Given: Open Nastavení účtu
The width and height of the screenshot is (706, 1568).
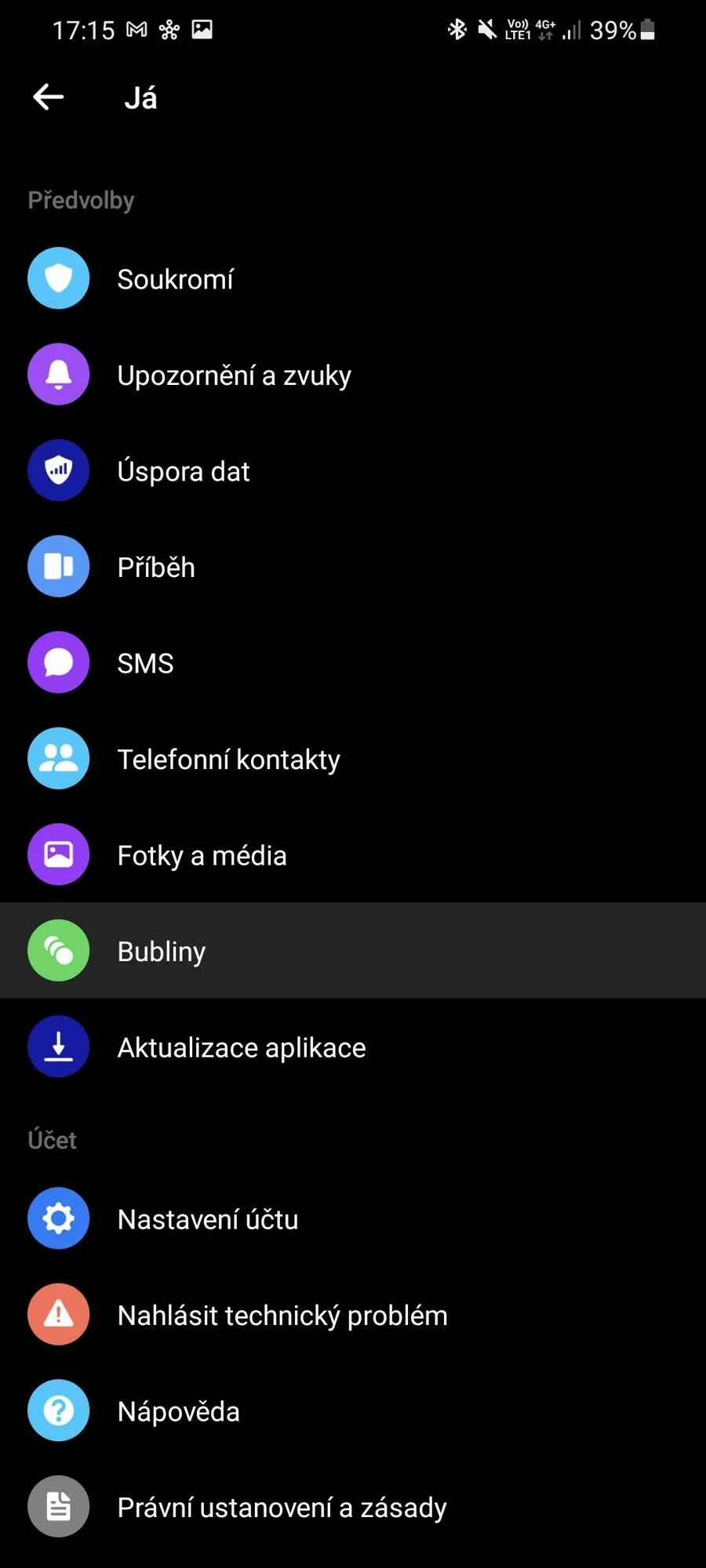Looking at the screenshot, I should click(x=207, y=1219).
